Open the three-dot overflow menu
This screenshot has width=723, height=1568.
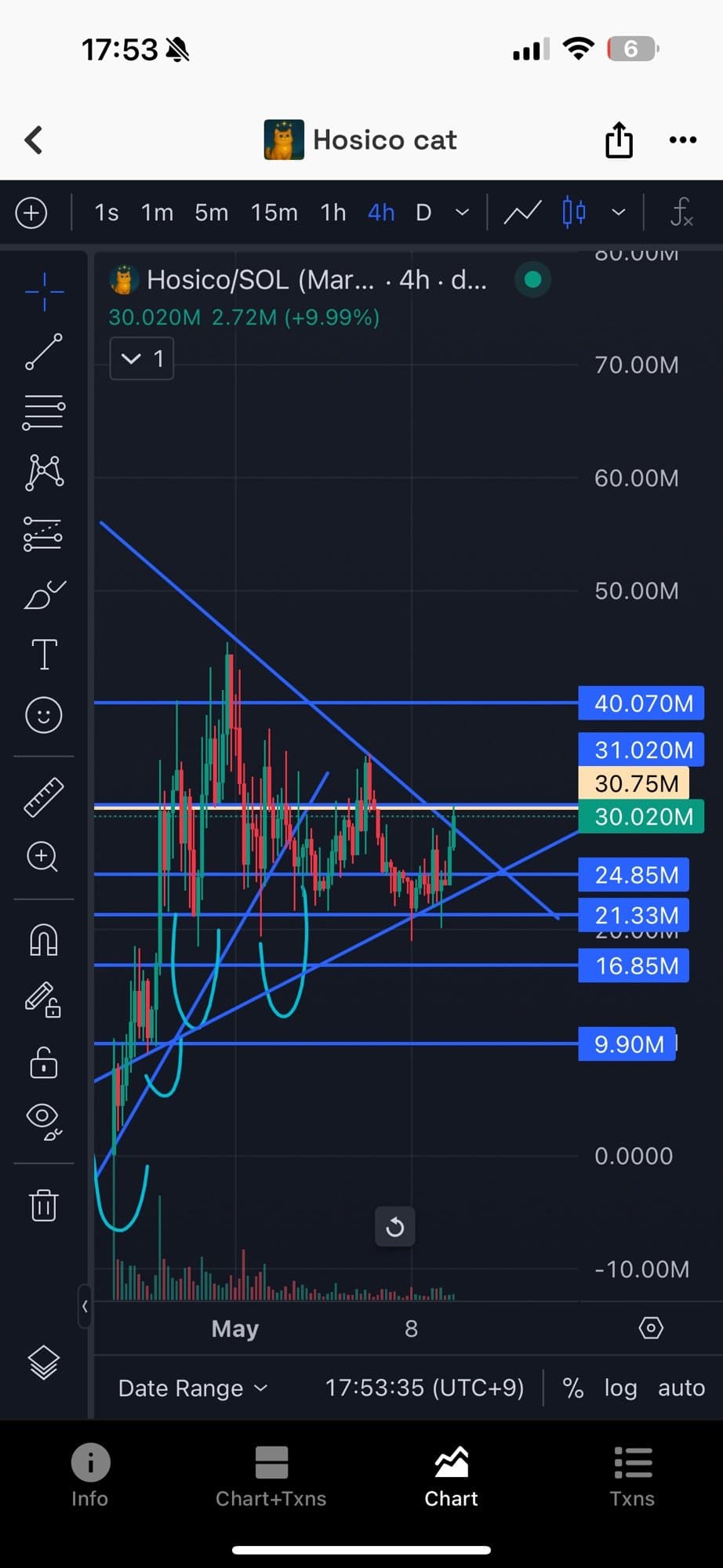click(x=682, y=140)
